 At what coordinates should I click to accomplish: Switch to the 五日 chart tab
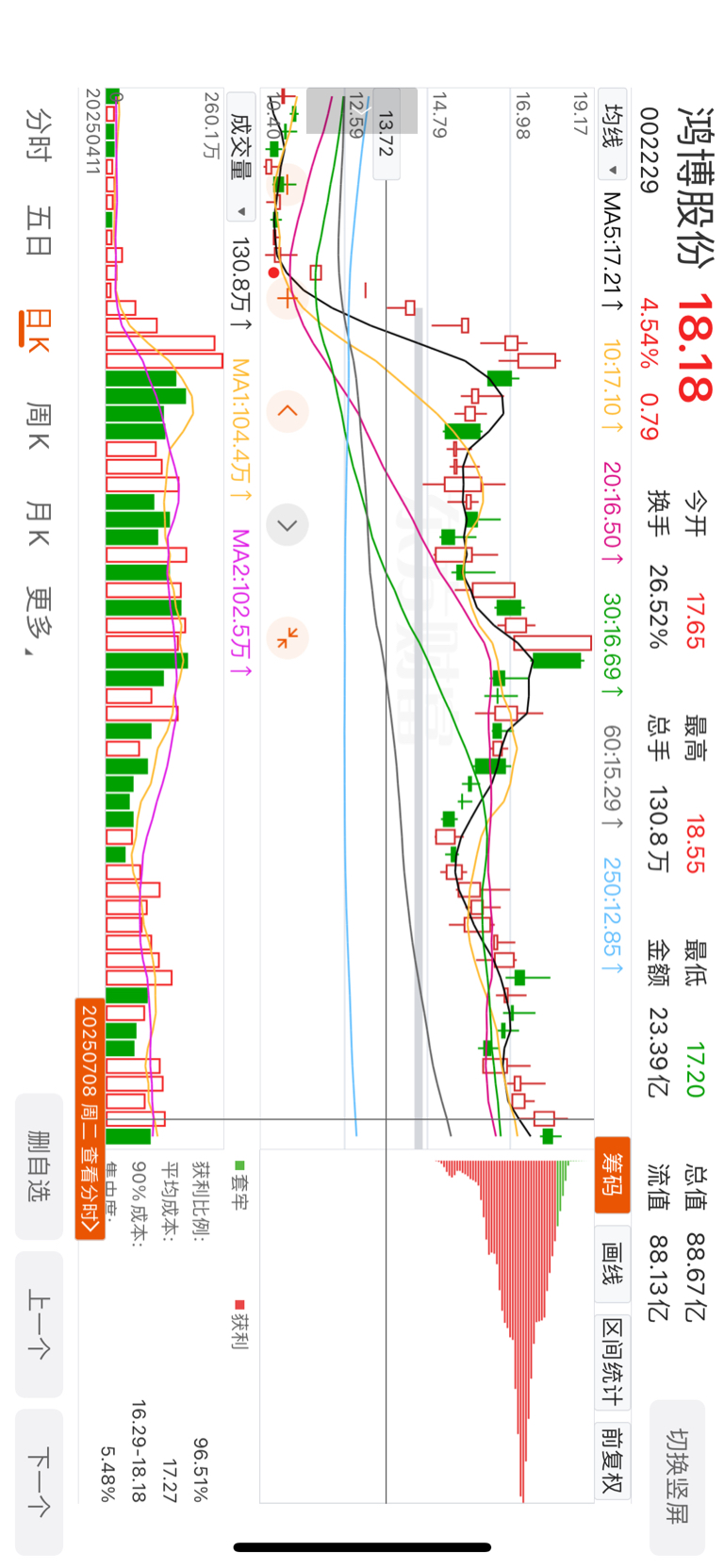pyautogui.click(x=39, y=231)
